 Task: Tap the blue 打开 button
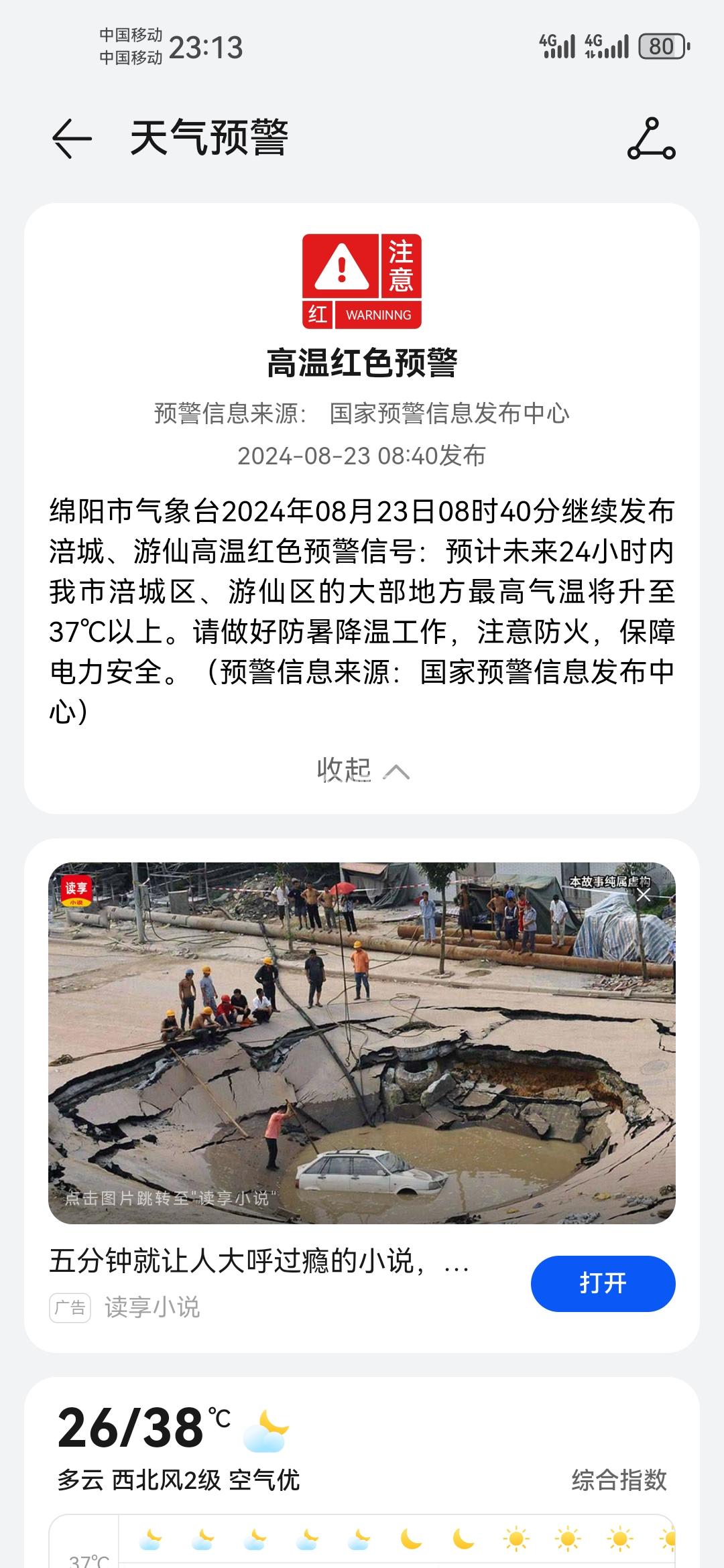pyautogui.click(x=603, y=1283)
